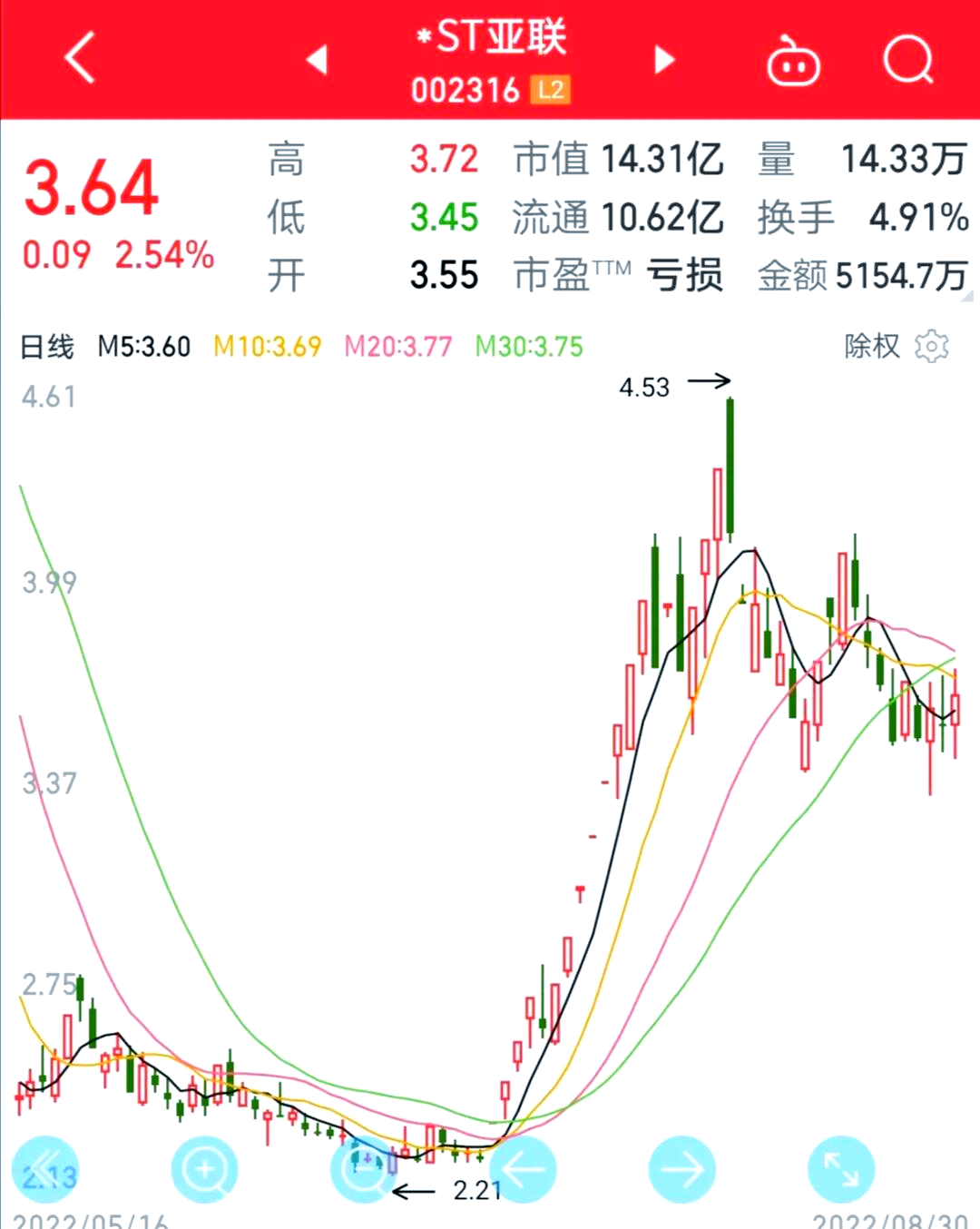Toggle 除权 price adjustment mode

872,347
